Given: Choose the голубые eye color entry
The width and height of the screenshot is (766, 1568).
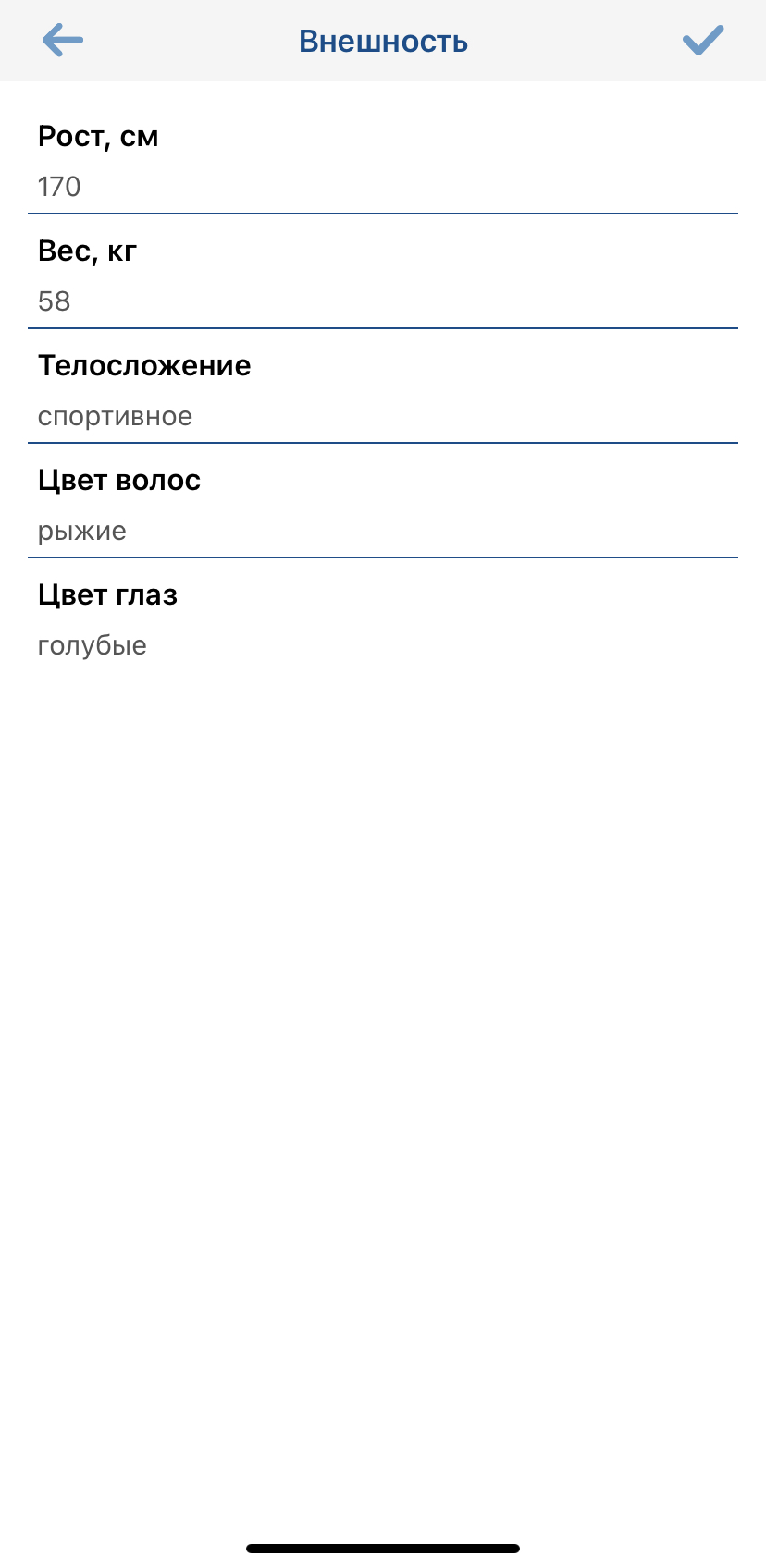Looking at the screenshot, I should pos(92,645).
